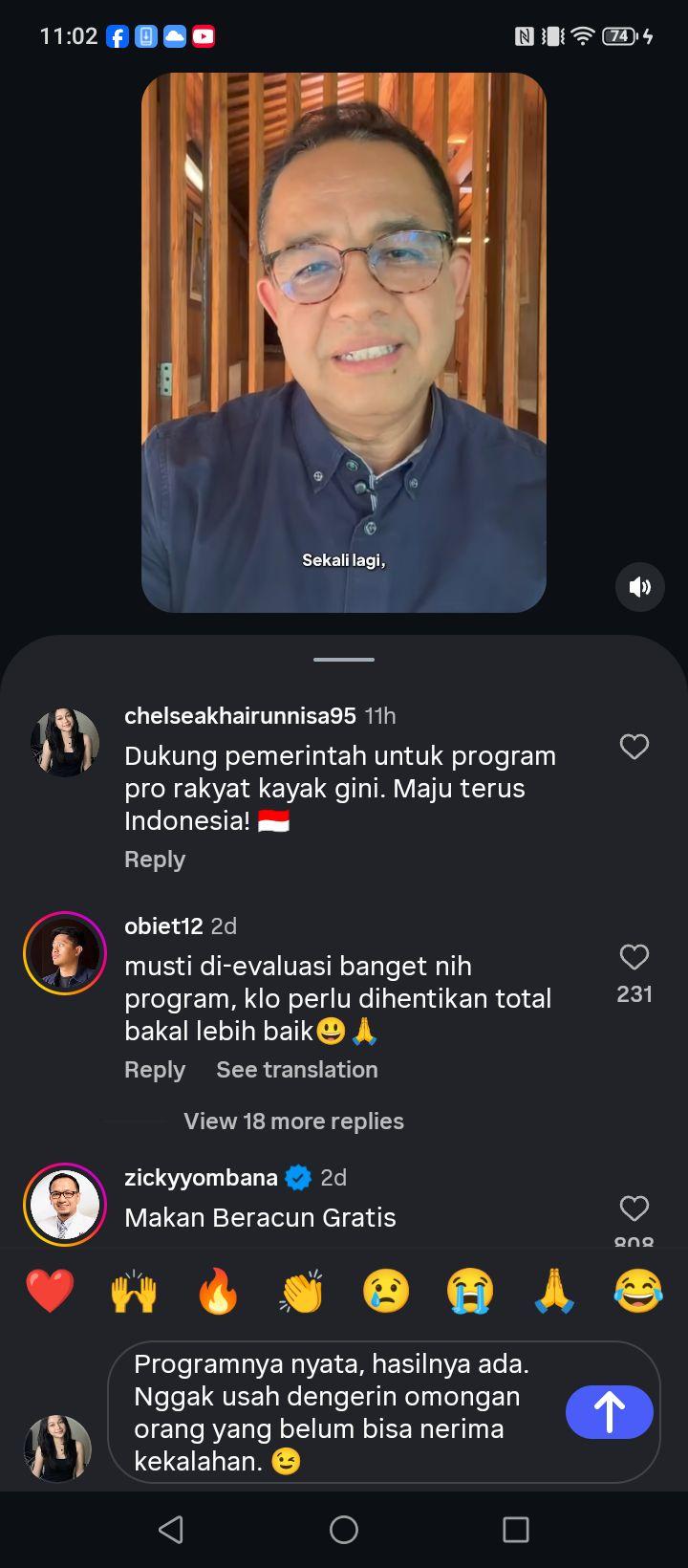Like obiet12's comment
Screen dimensions: 688x1568
(634, 957)
